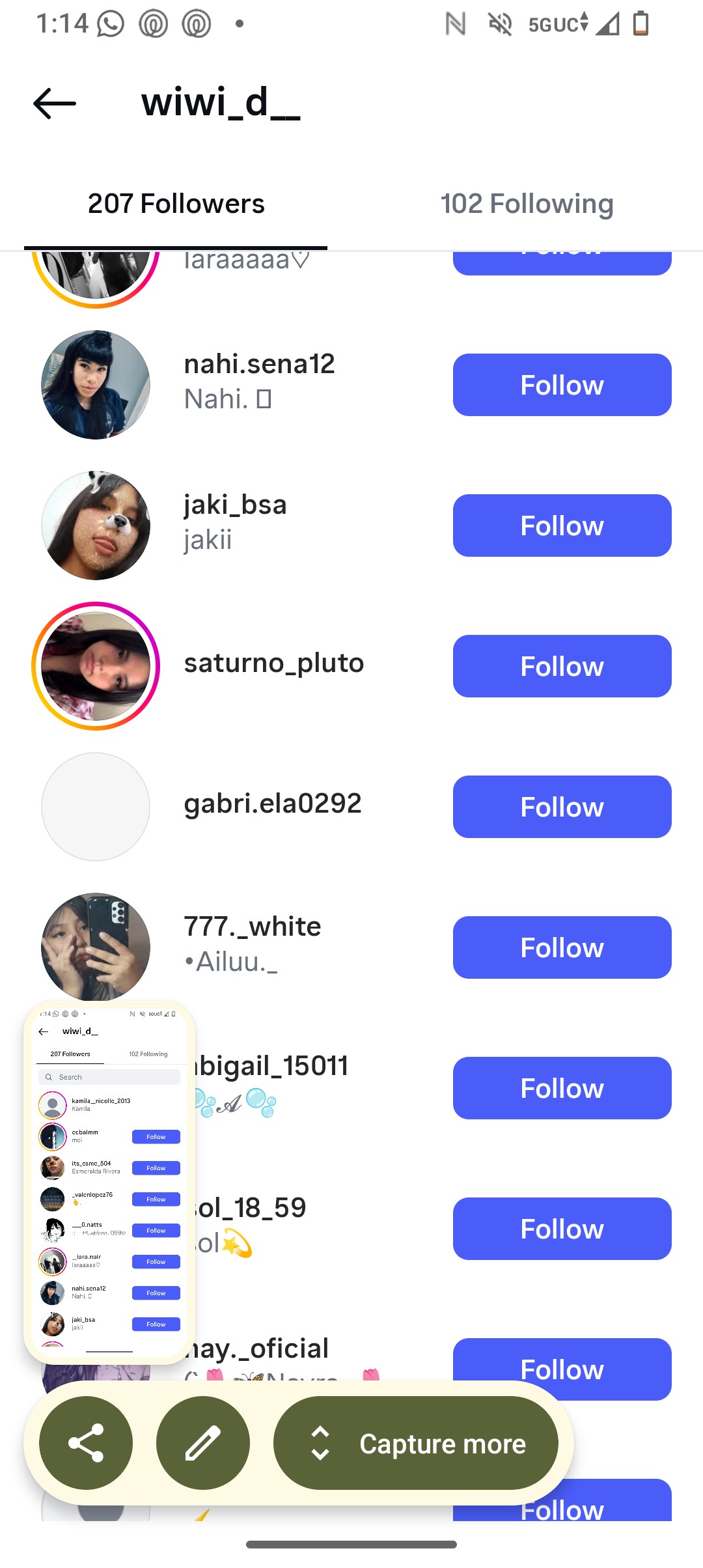The height and width of the screenshot is (1568, 703).
Task: Follow the sol_18_59 account
Action: (x=562, y=1229)
